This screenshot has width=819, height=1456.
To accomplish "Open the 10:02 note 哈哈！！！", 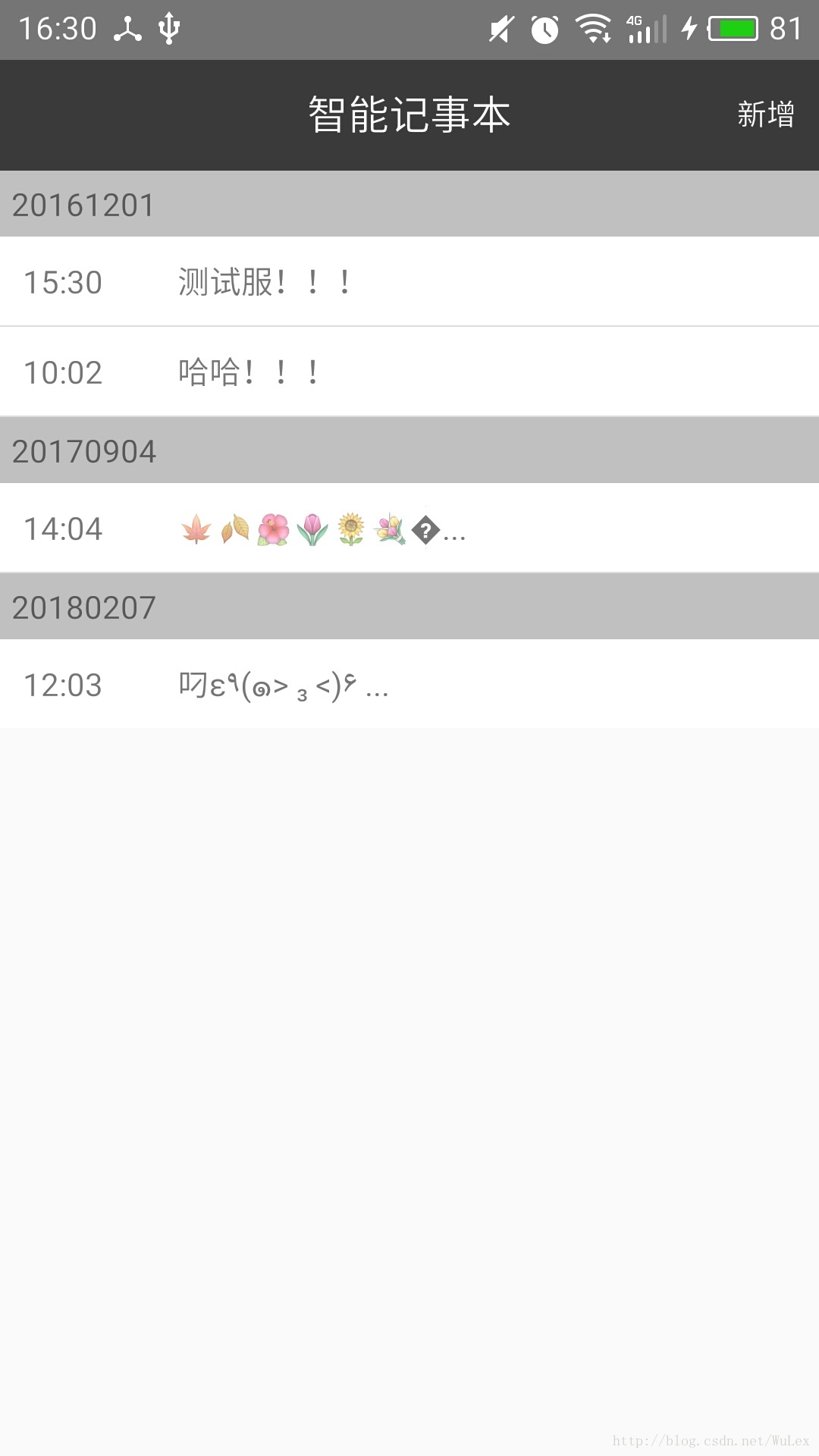I will [x=409, y=372].
